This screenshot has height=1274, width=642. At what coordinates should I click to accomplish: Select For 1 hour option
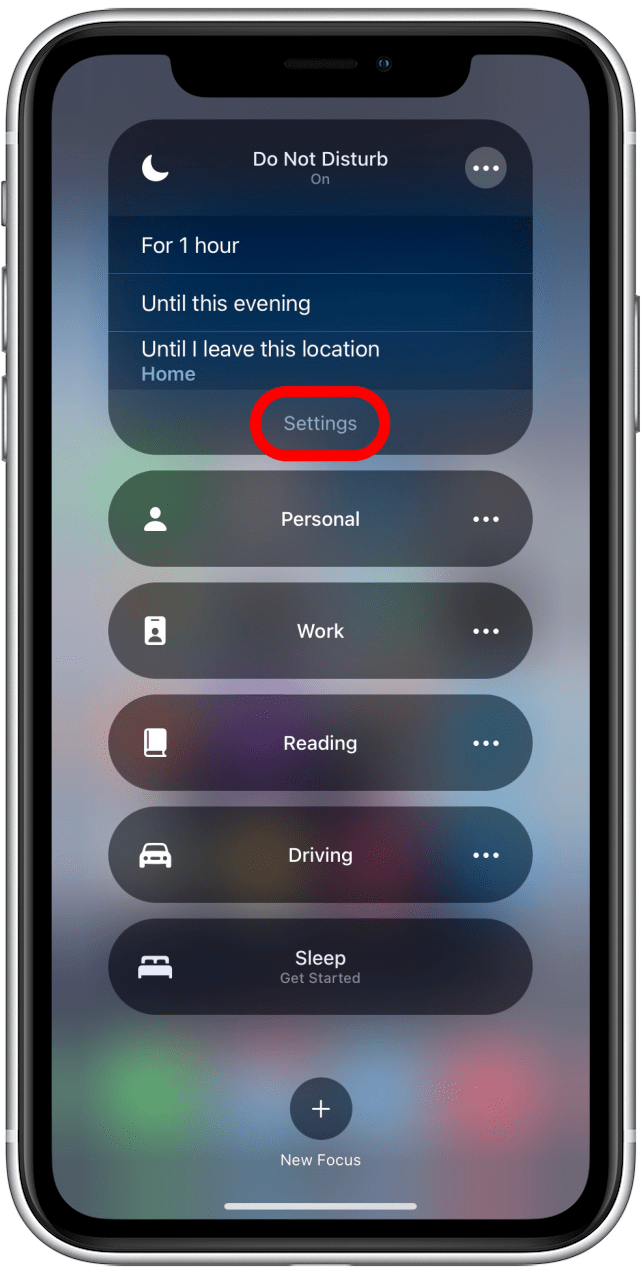[x=320, y=245]
